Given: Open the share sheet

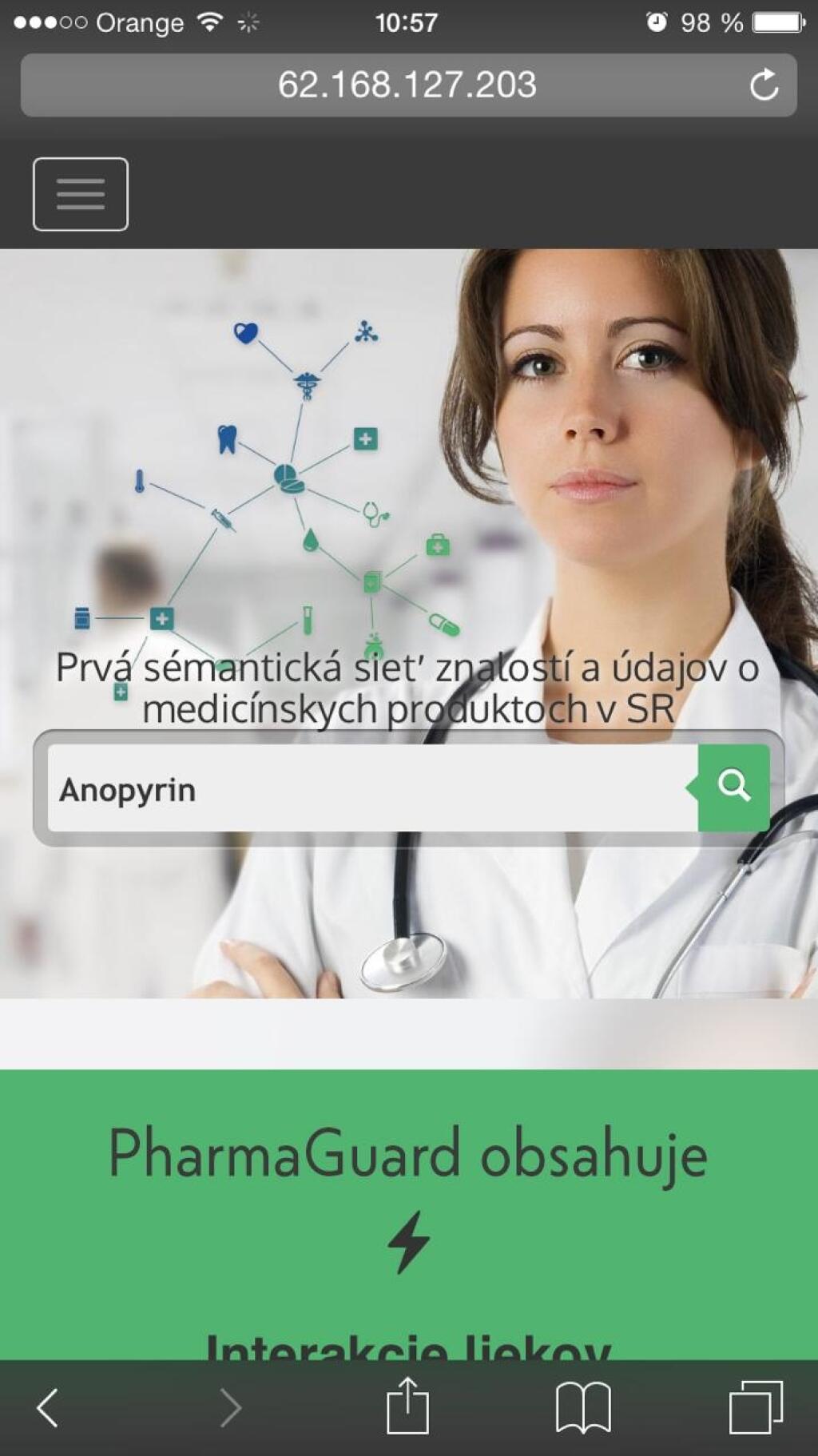Looking at the screenshot, I should [407, 1406].
